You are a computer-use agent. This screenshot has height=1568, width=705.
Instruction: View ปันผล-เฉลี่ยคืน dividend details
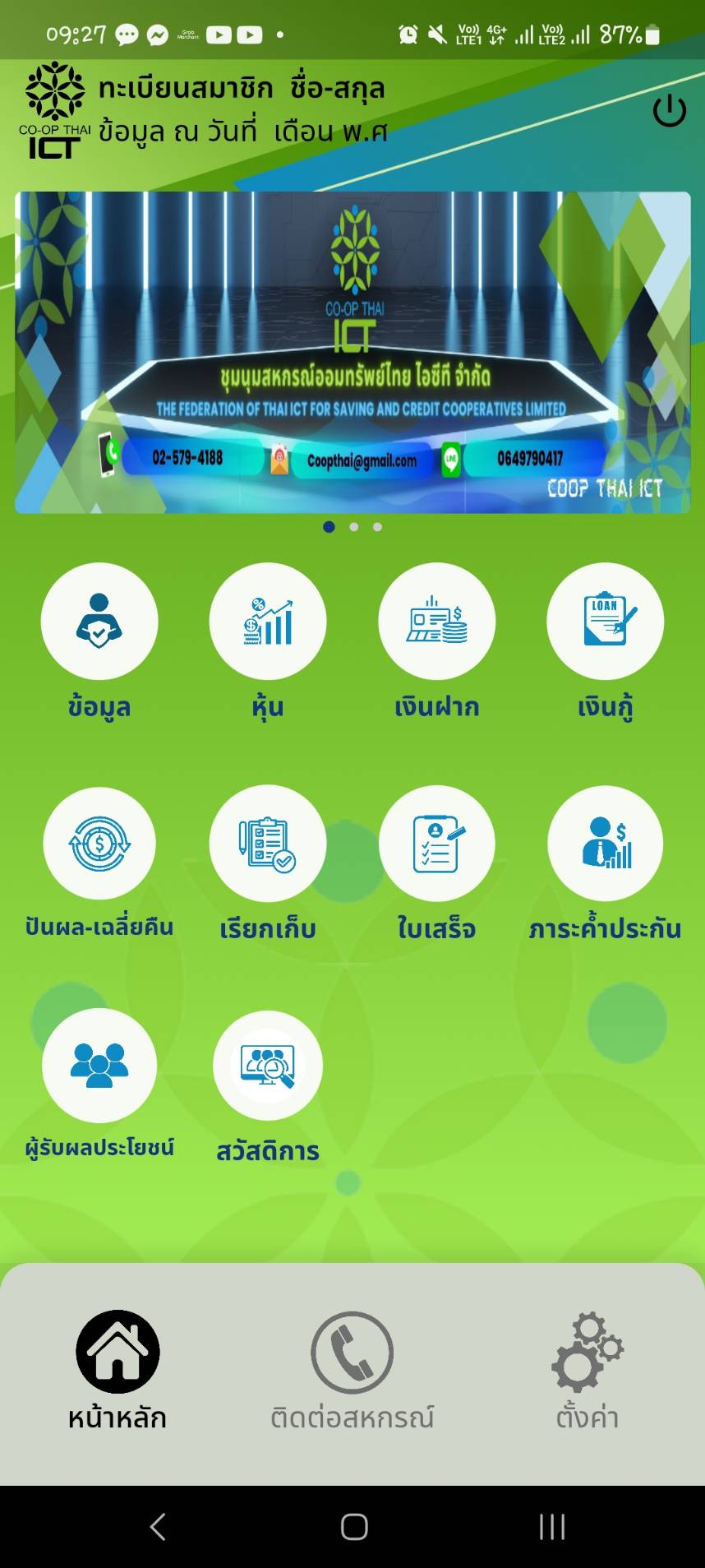(x=99, y=844)
